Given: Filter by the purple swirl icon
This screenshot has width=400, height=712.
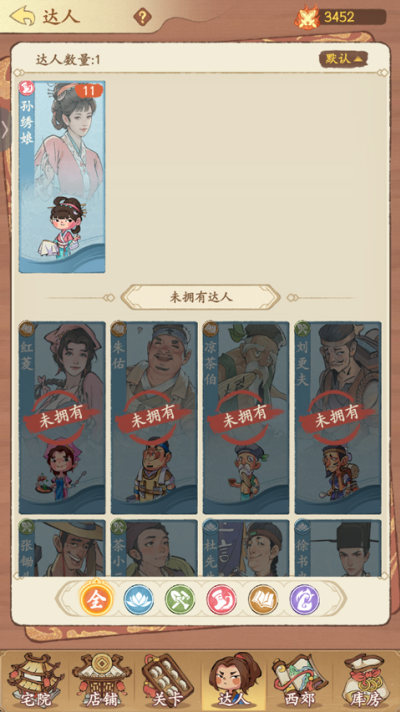Looking at the screenshot, I should 305,599.
